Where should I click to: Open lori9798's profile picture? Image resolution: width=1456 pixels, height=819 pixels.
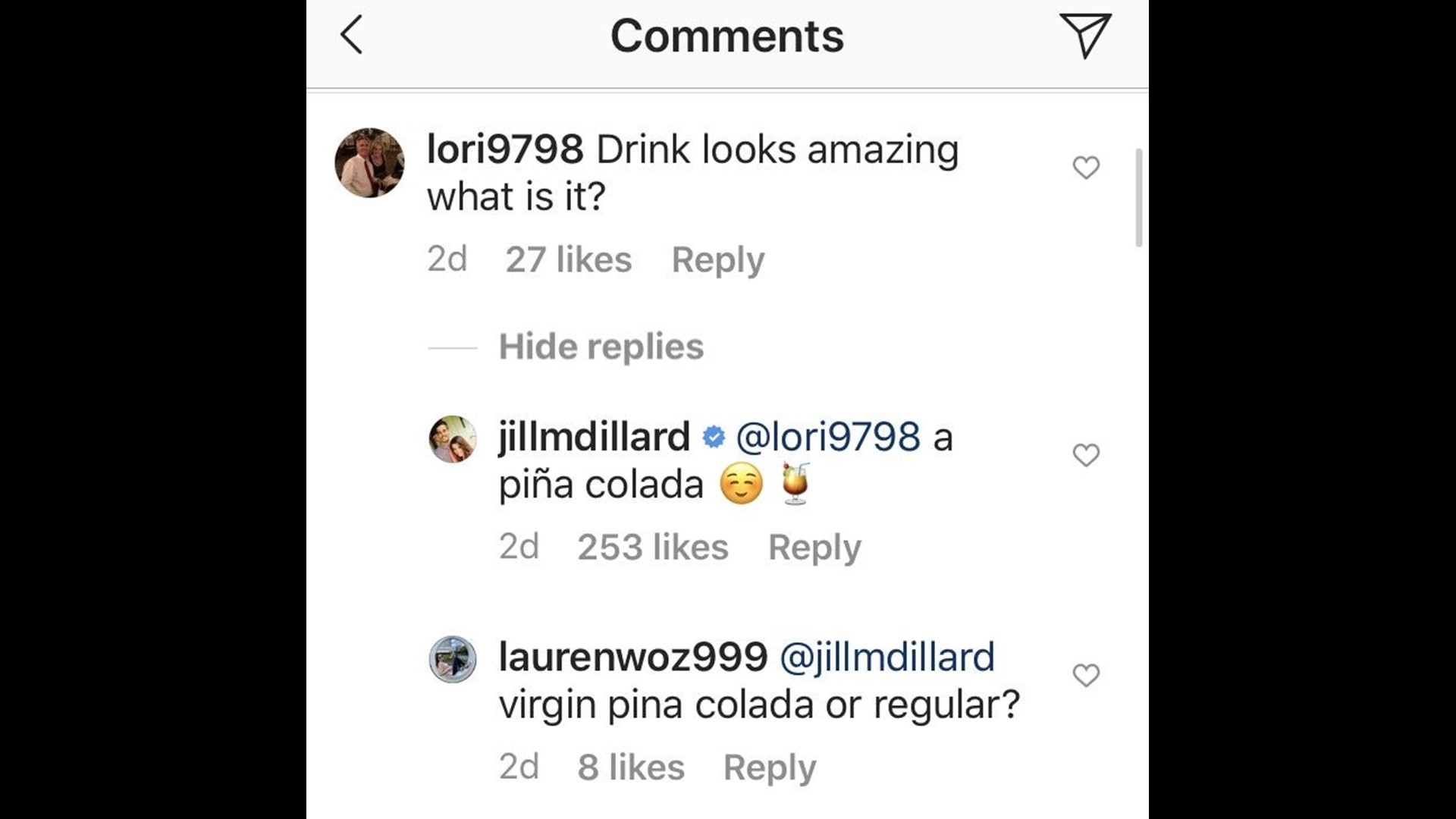tap(369, 162)
